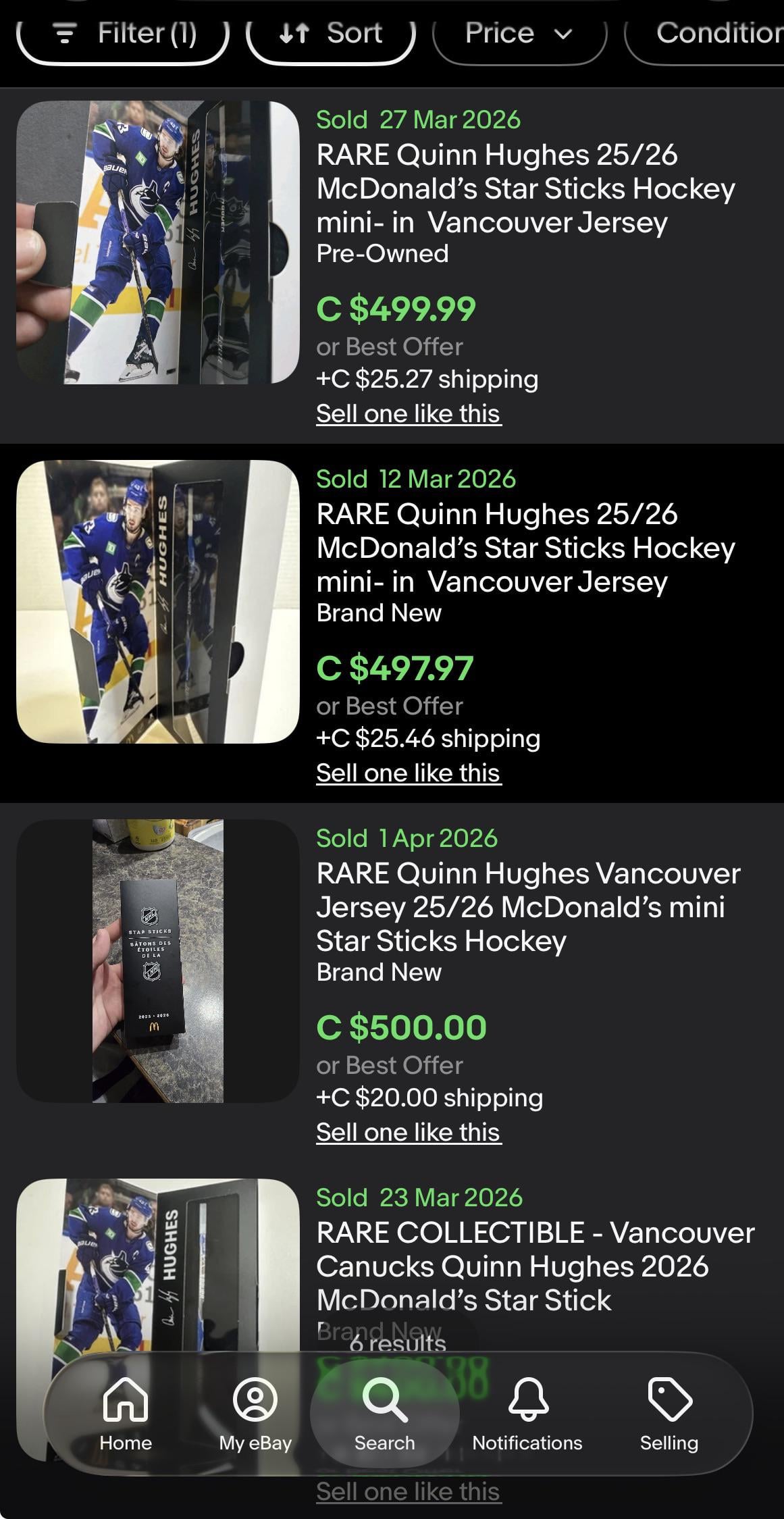Open the listing sold 27 Mar 2026
The height and width of the screenshot is (1519, 784).
click(x=525, y=189)
